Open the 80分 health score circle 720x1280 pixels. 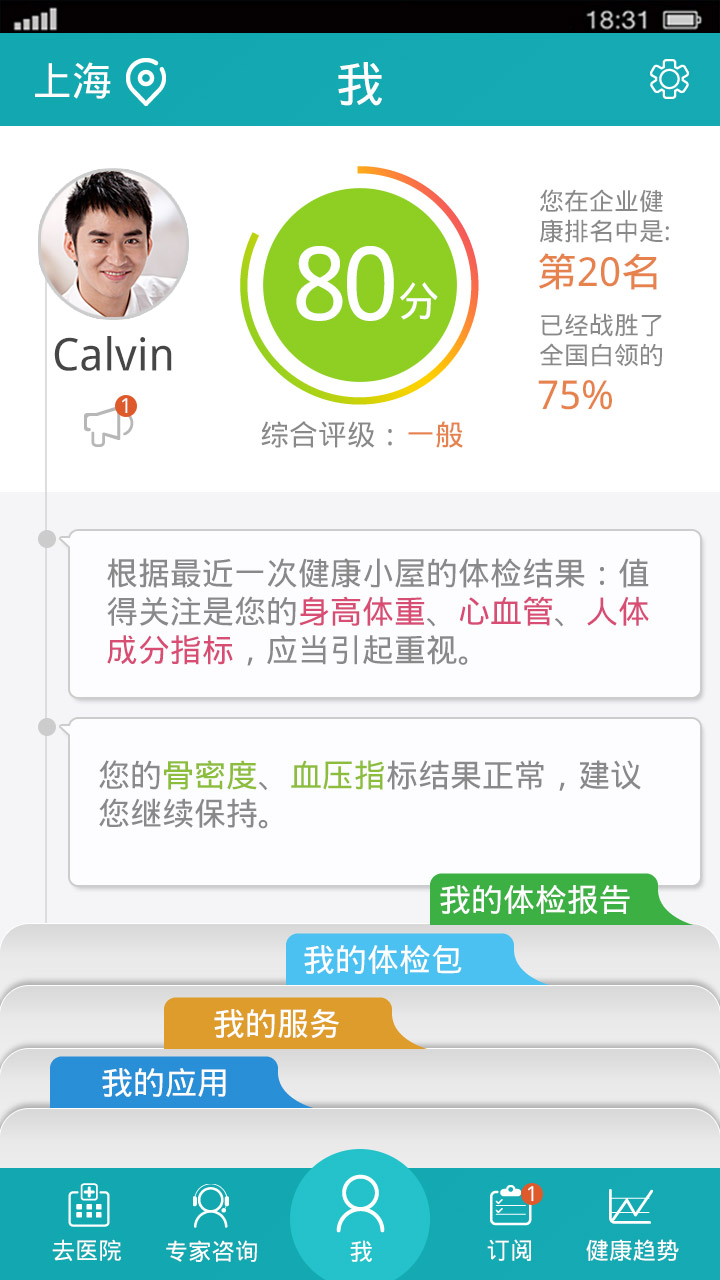pos(359,285)
